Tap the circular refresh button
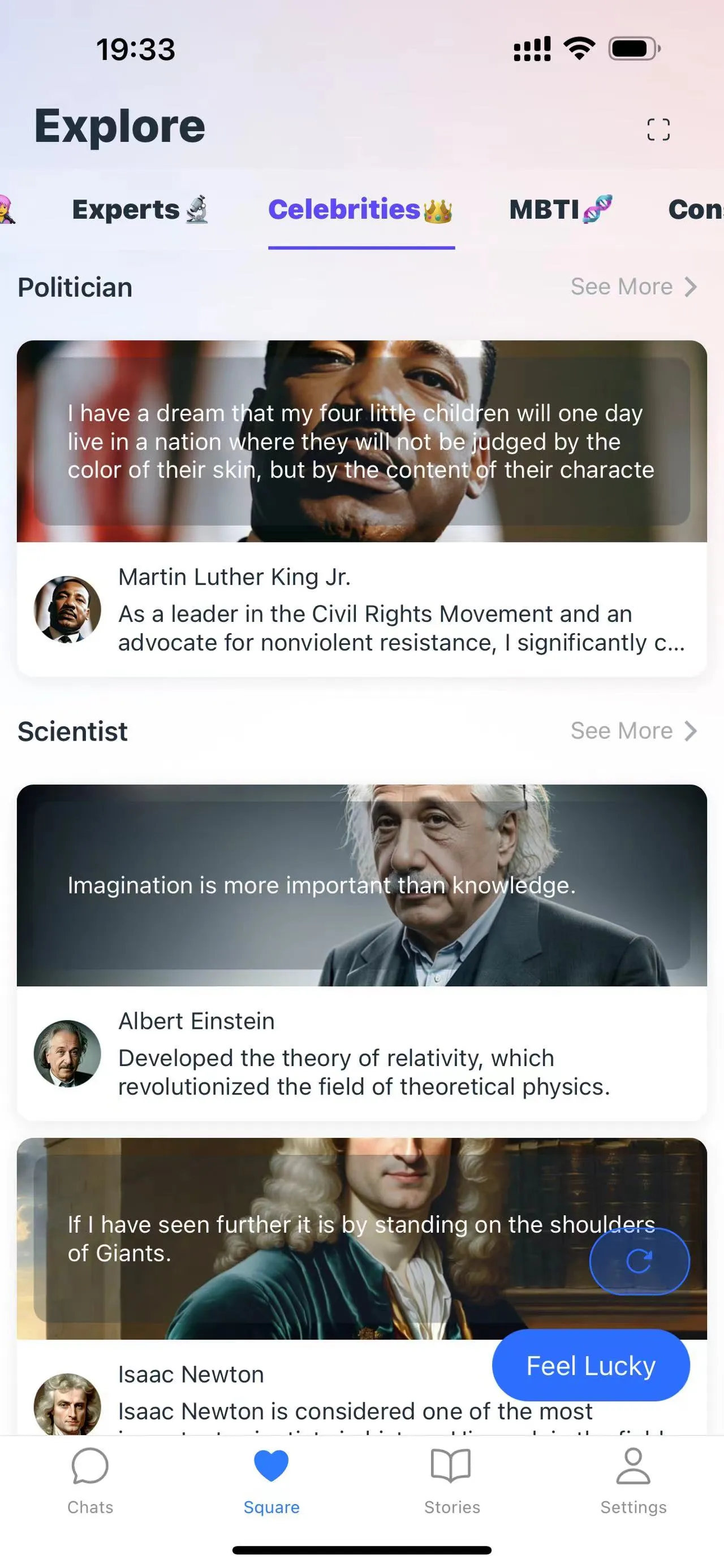 coord(639,1261)
